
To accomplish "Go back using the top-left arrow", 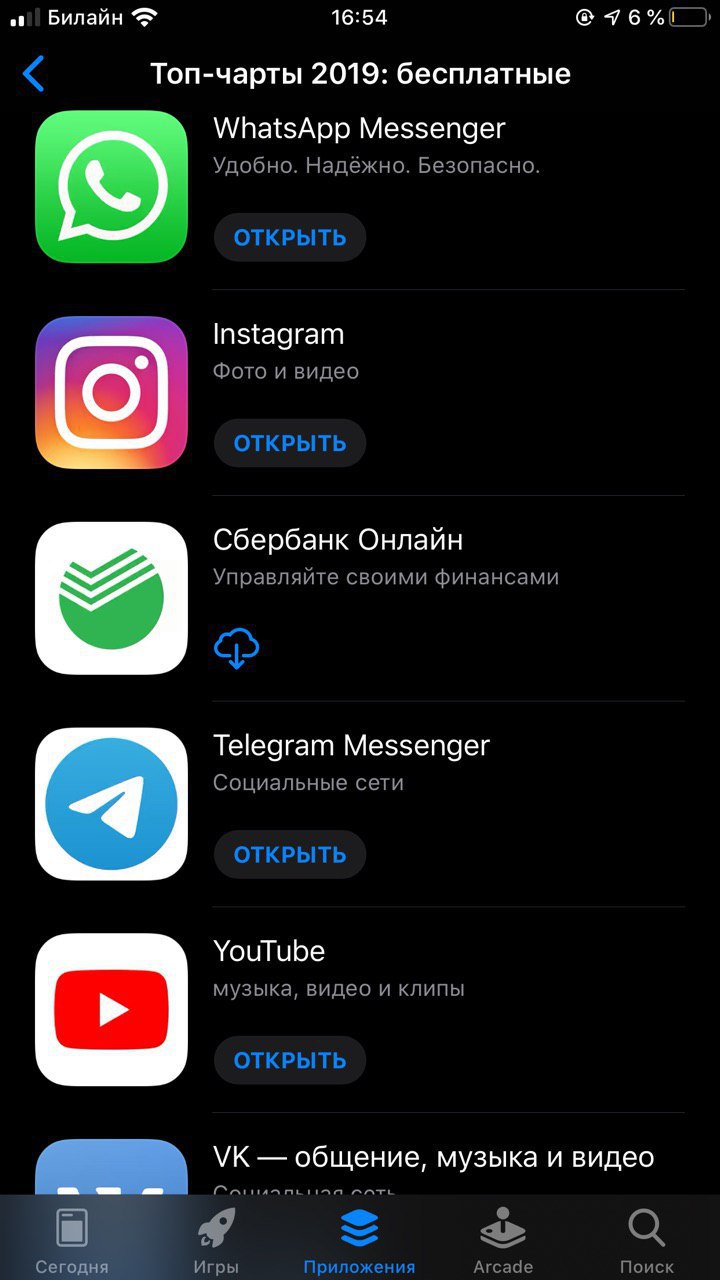I will [x=34, y=74].
